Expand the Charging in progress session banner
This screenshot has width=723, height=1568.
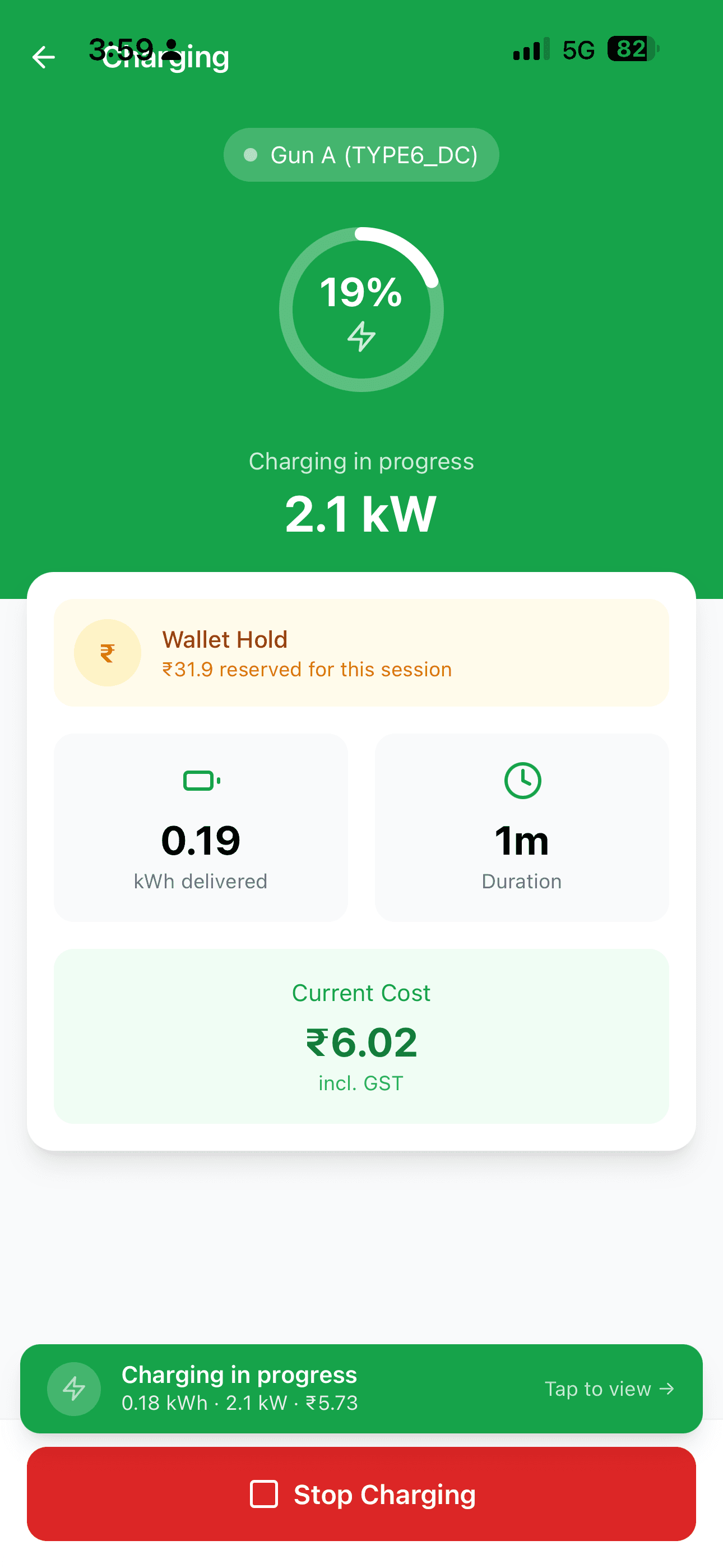pos(361,1390)
